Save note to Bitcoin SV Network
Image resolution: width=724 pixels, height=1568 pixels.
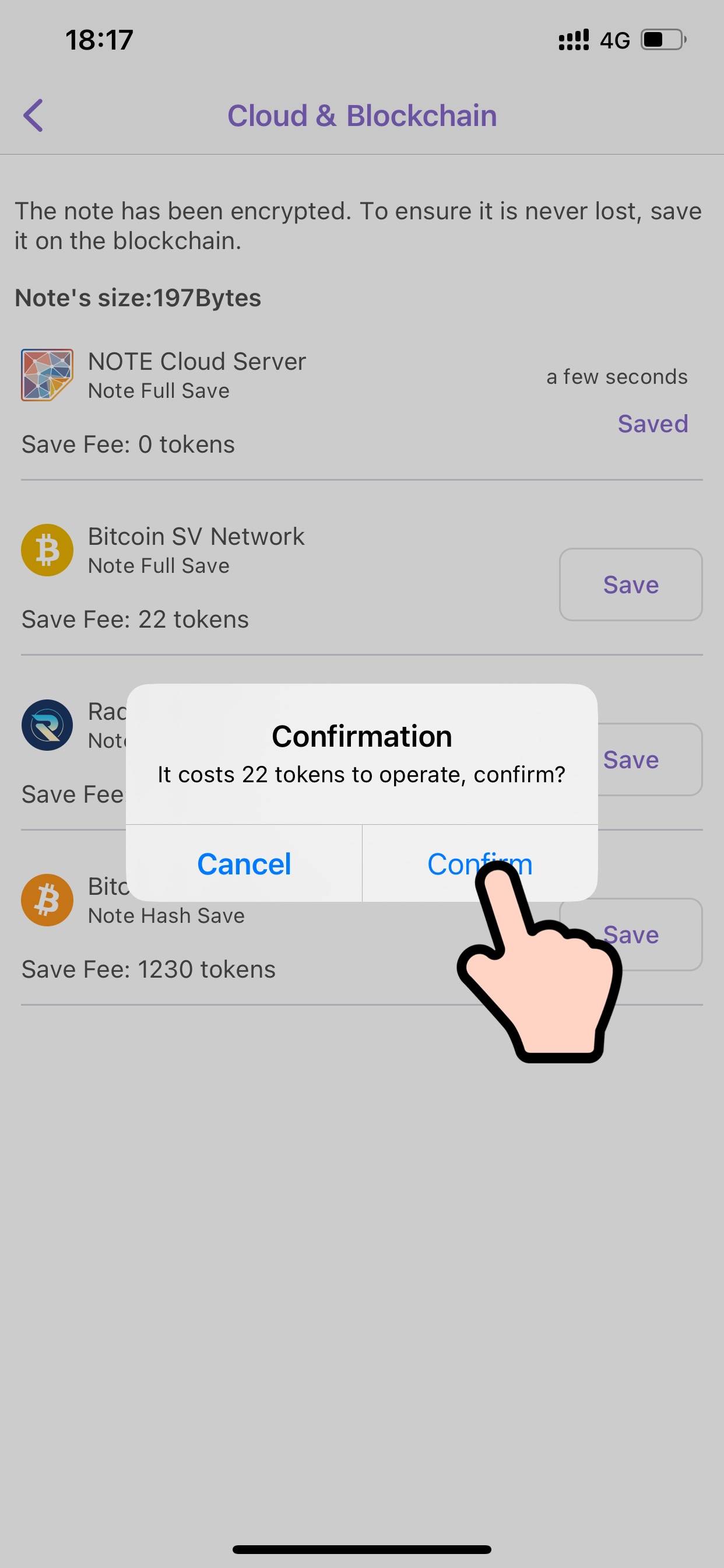(x=630, y=584)
